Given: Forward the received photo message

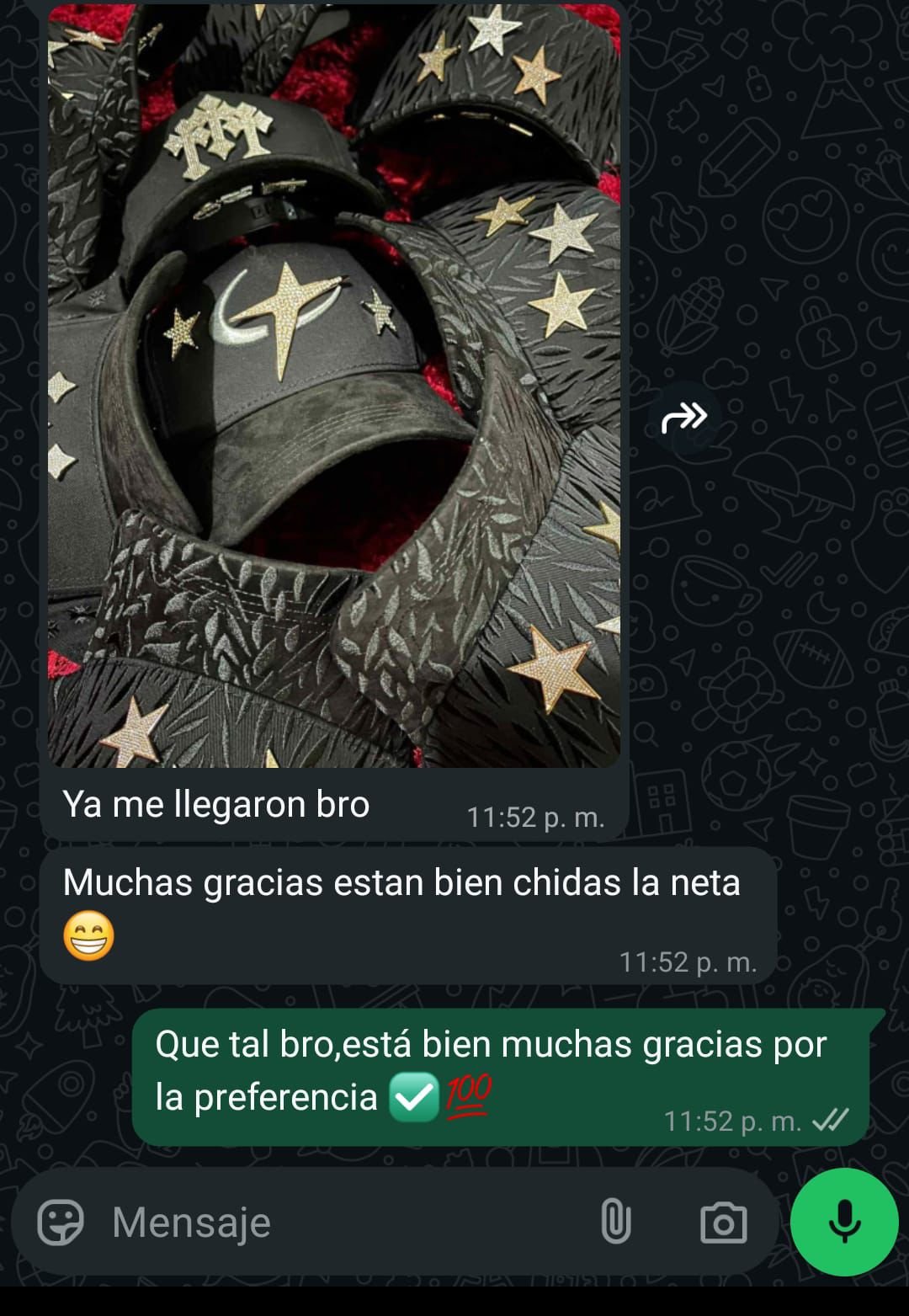Looking at the screenshot, I should (684, 417).
